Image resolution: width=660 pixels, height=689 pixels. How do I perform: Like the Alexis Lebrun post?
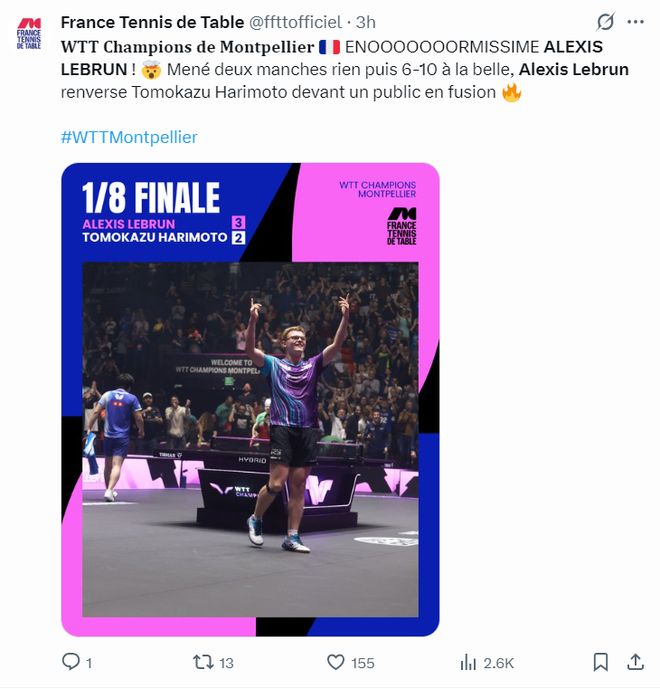337,662
